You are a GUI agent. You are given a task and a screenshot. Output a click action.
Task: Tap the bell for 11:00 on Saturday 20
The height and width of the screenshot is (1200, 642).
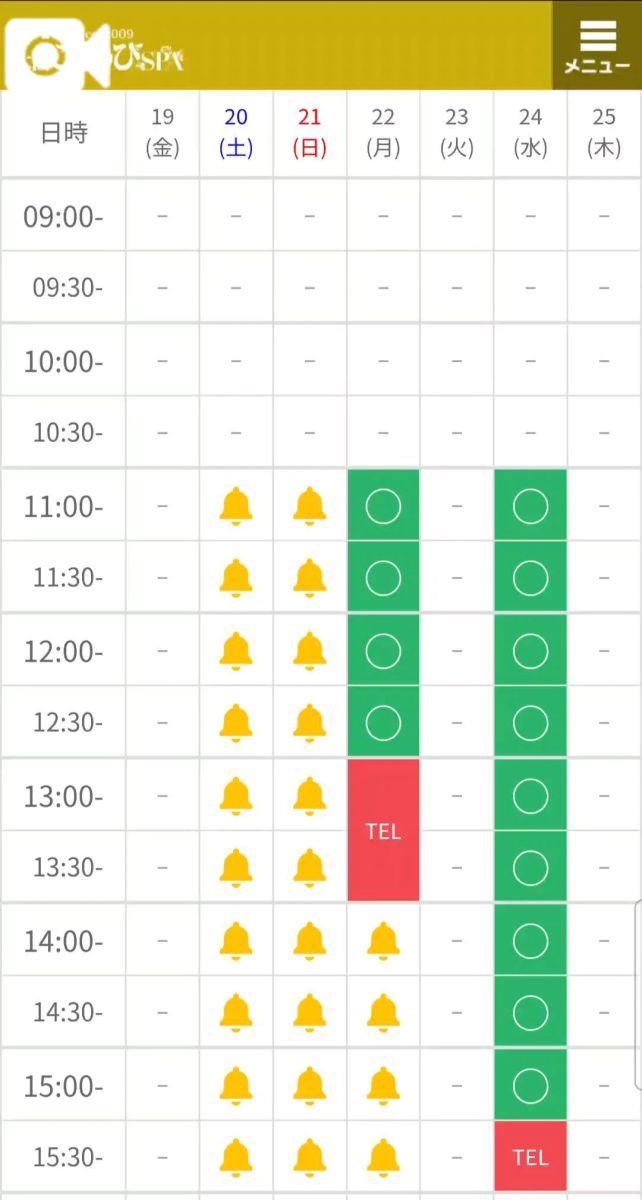236,506
